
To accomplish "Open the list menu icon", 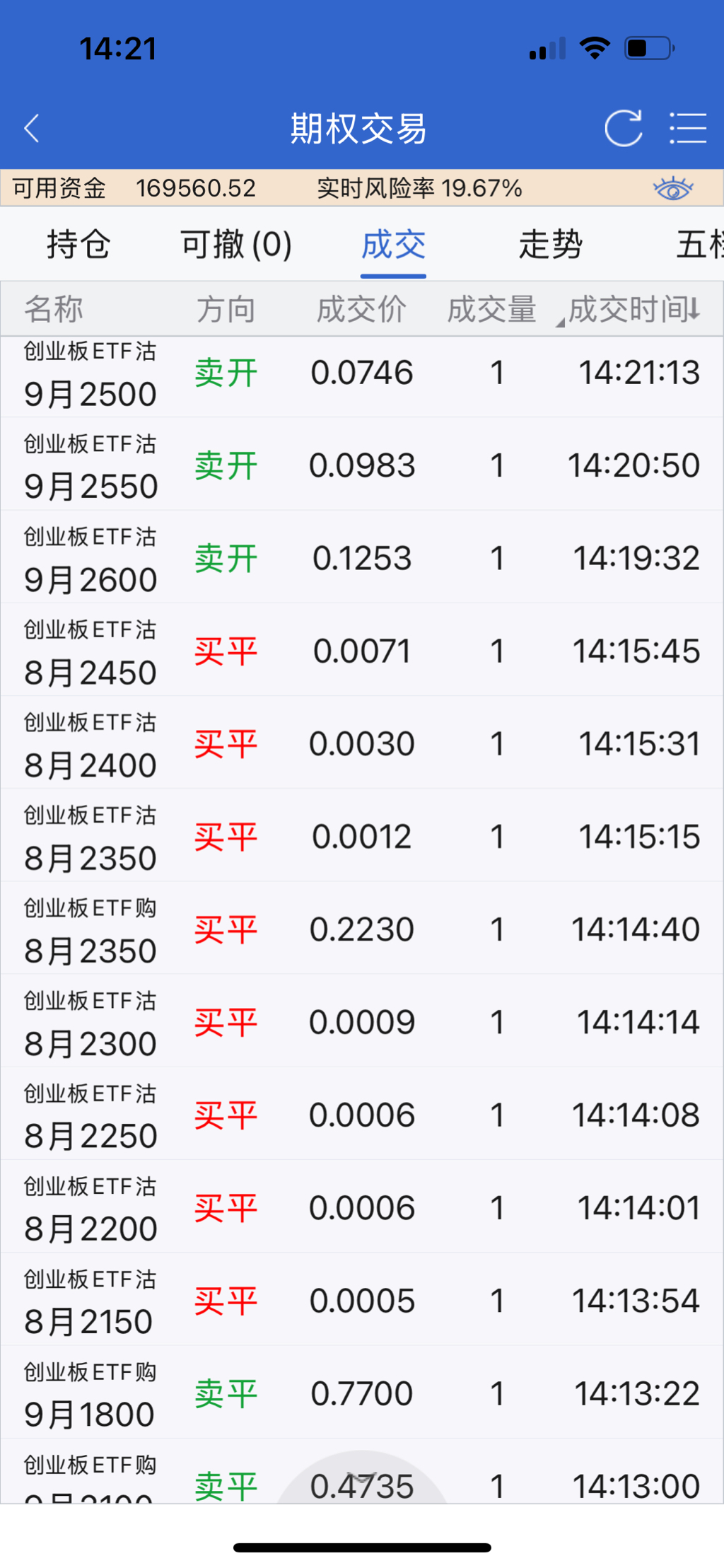I will [687, 129].
